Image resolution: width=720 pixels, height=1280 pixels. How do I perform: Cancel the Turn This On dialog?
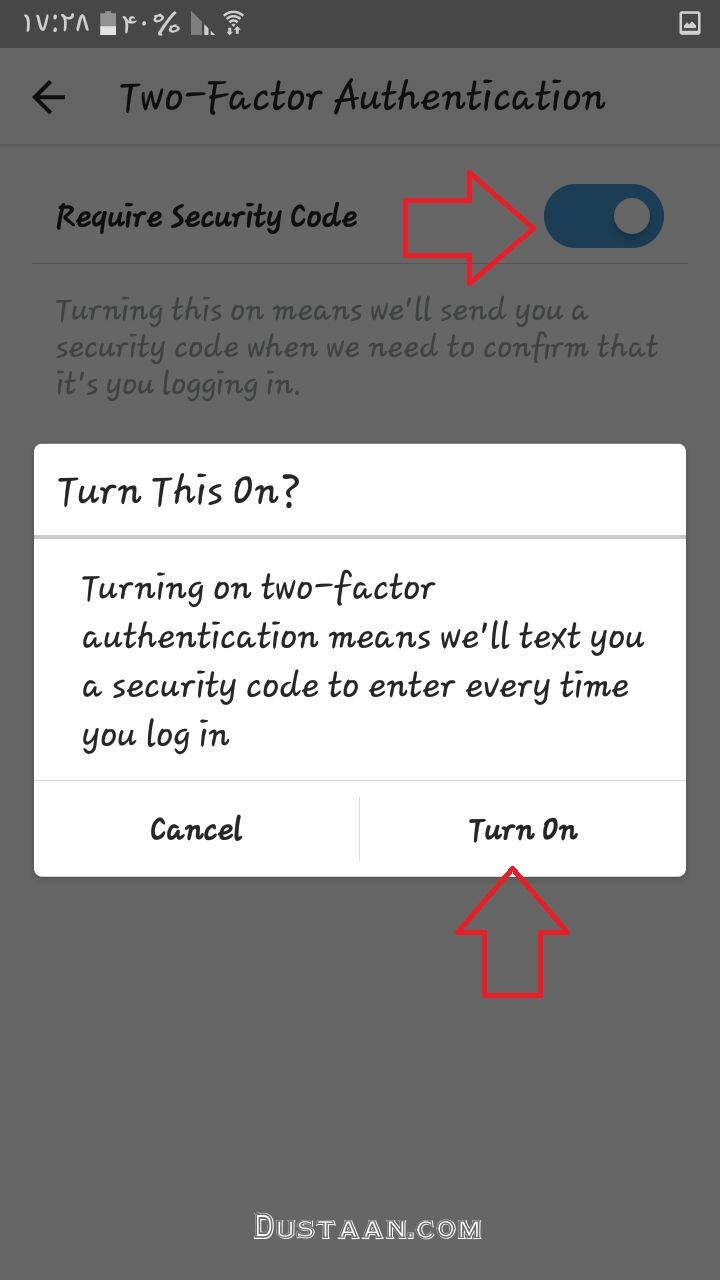click(196, 829)
